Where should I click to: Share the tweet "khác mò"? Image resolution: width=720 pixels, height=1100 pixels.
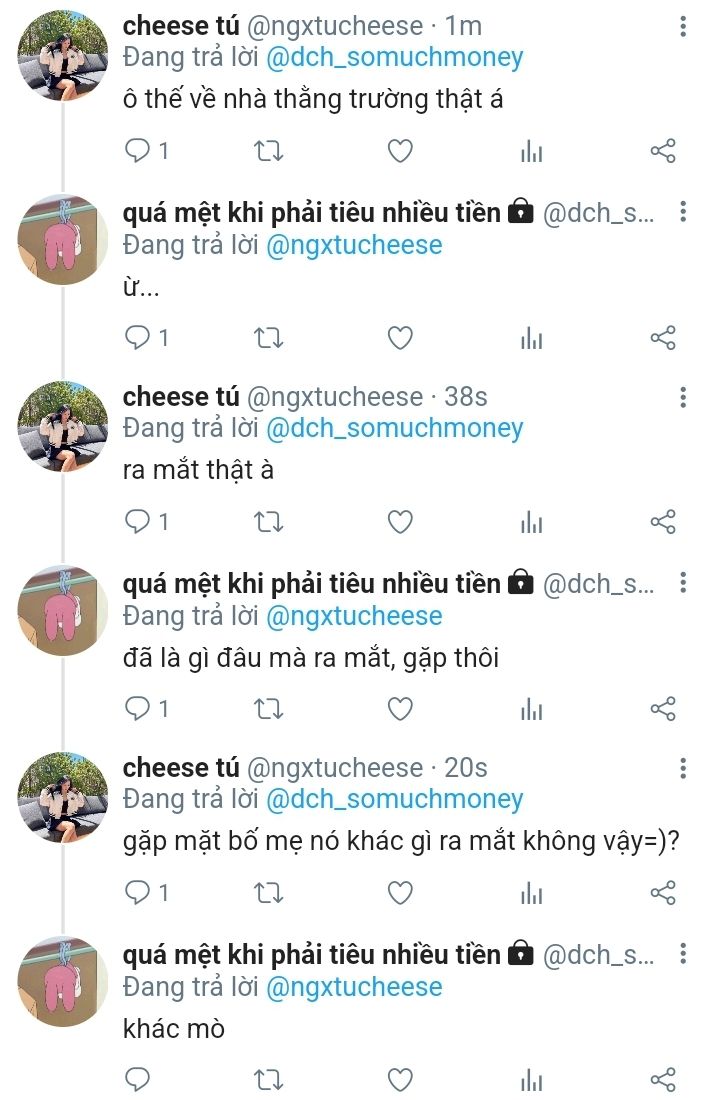tap(663, 1079)
